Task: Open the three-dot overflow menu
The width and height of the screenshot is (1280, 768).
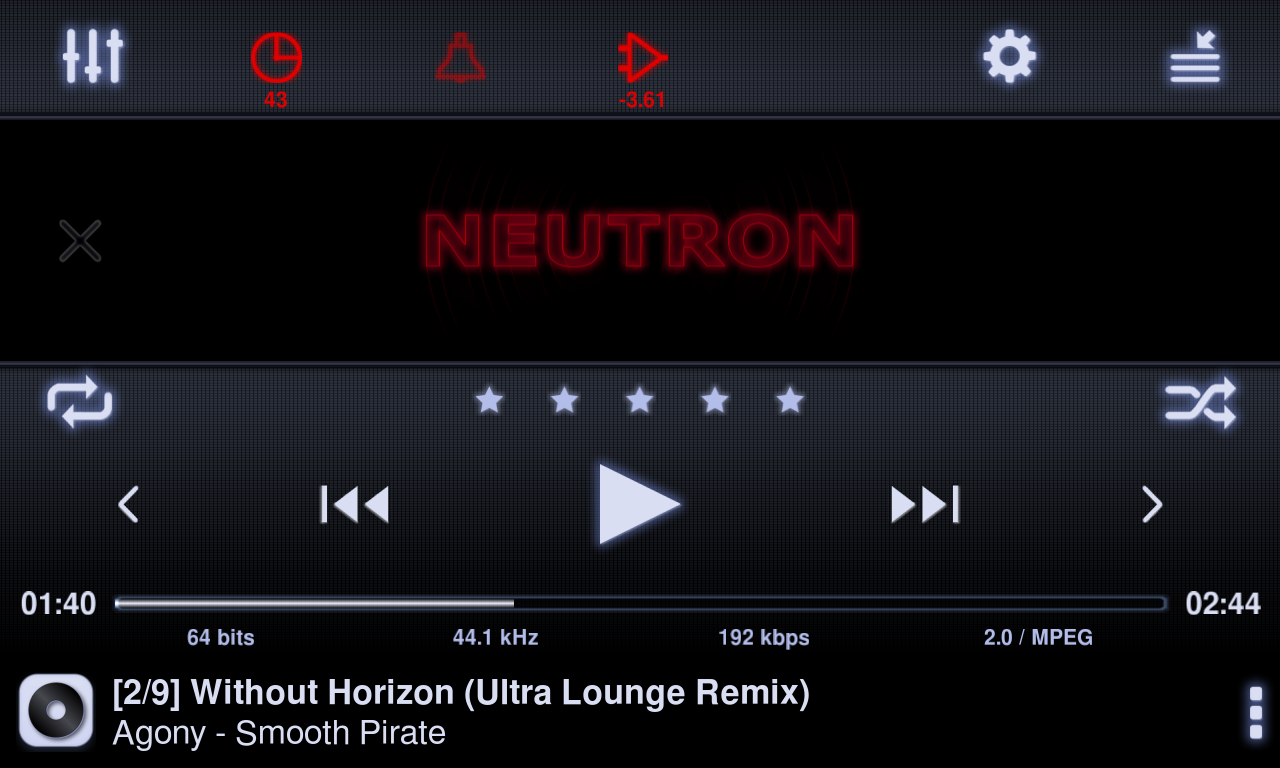Action: click(1255, 712)
